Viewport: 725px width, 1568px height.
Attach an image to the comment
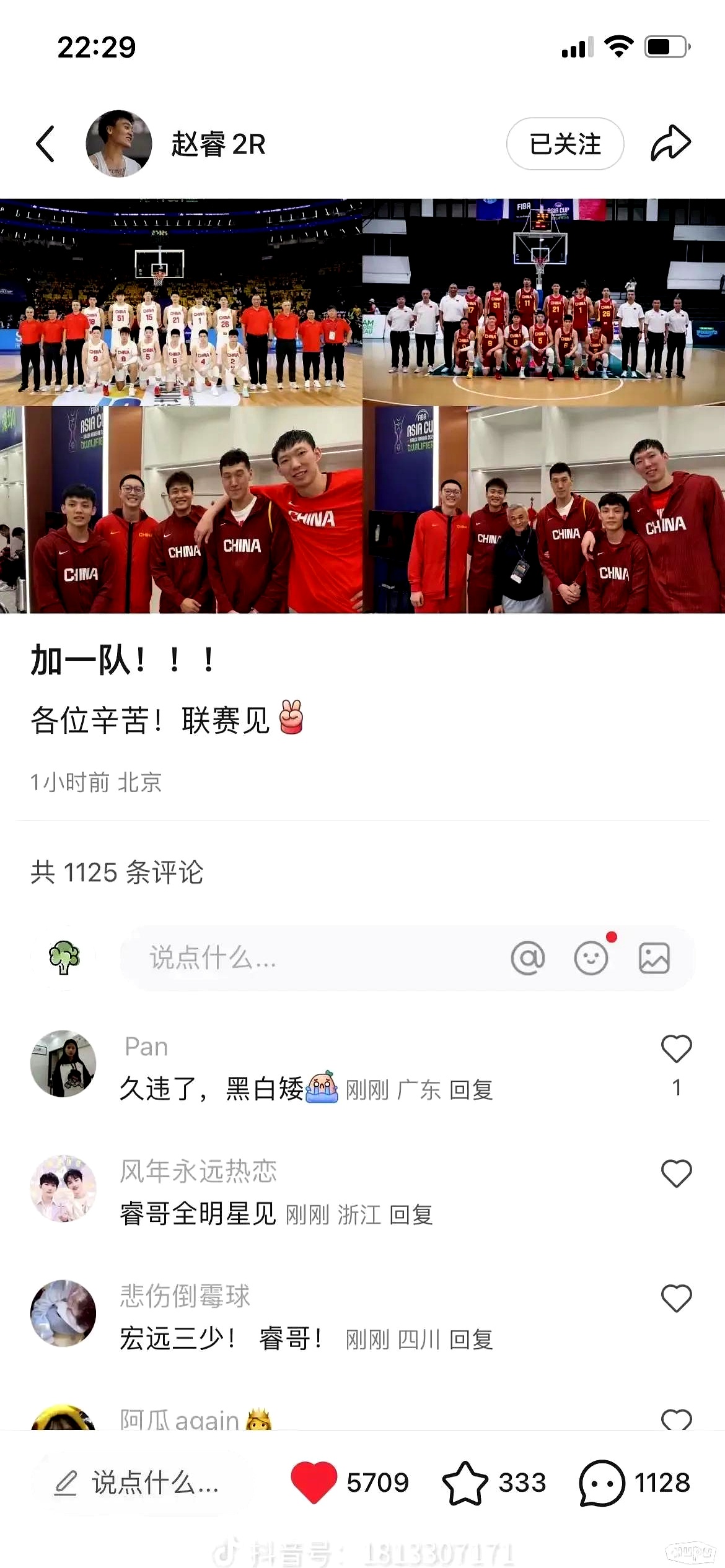pos(654,958)
